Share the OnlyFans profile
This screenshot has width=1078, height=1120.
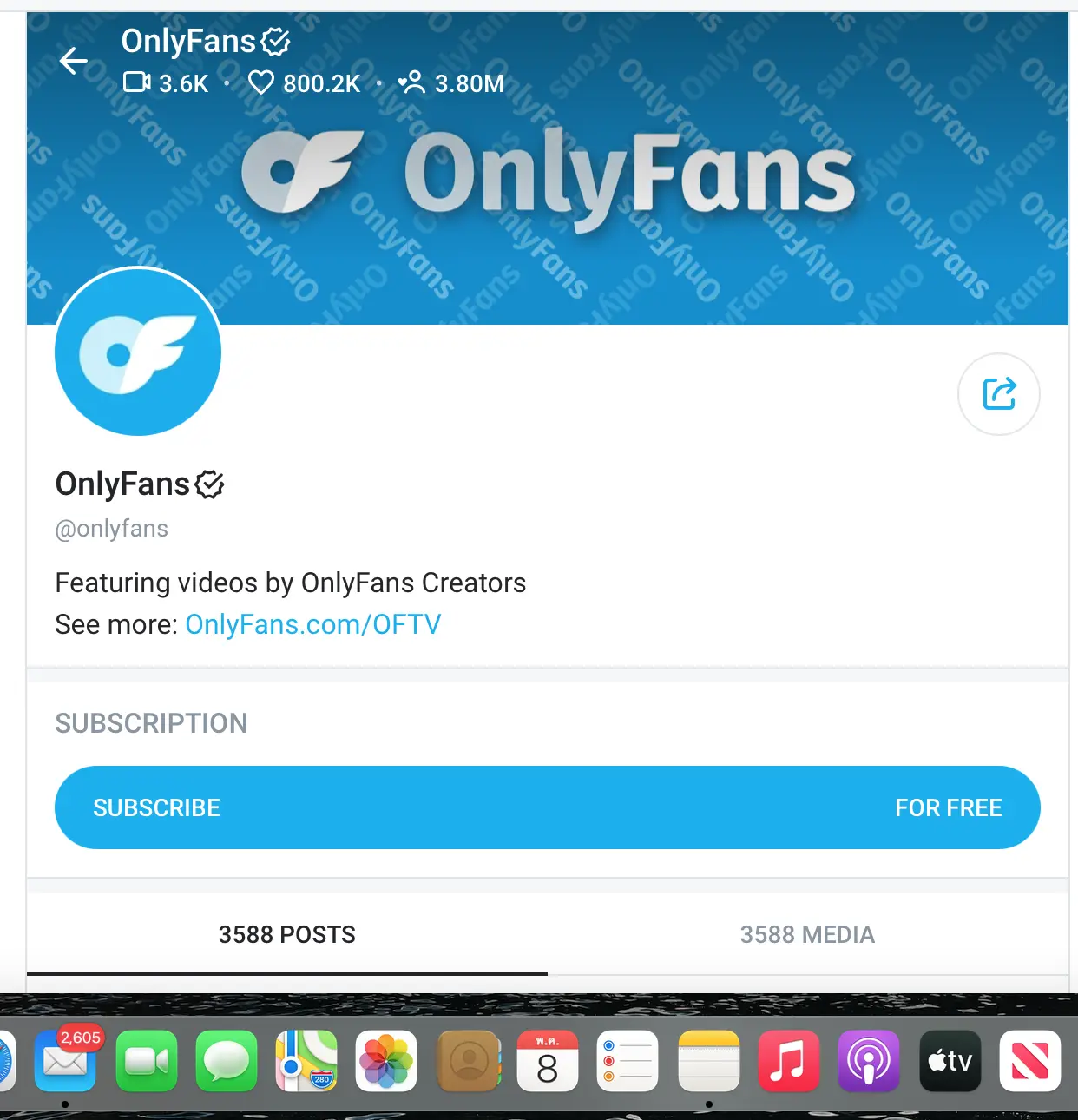998,394
